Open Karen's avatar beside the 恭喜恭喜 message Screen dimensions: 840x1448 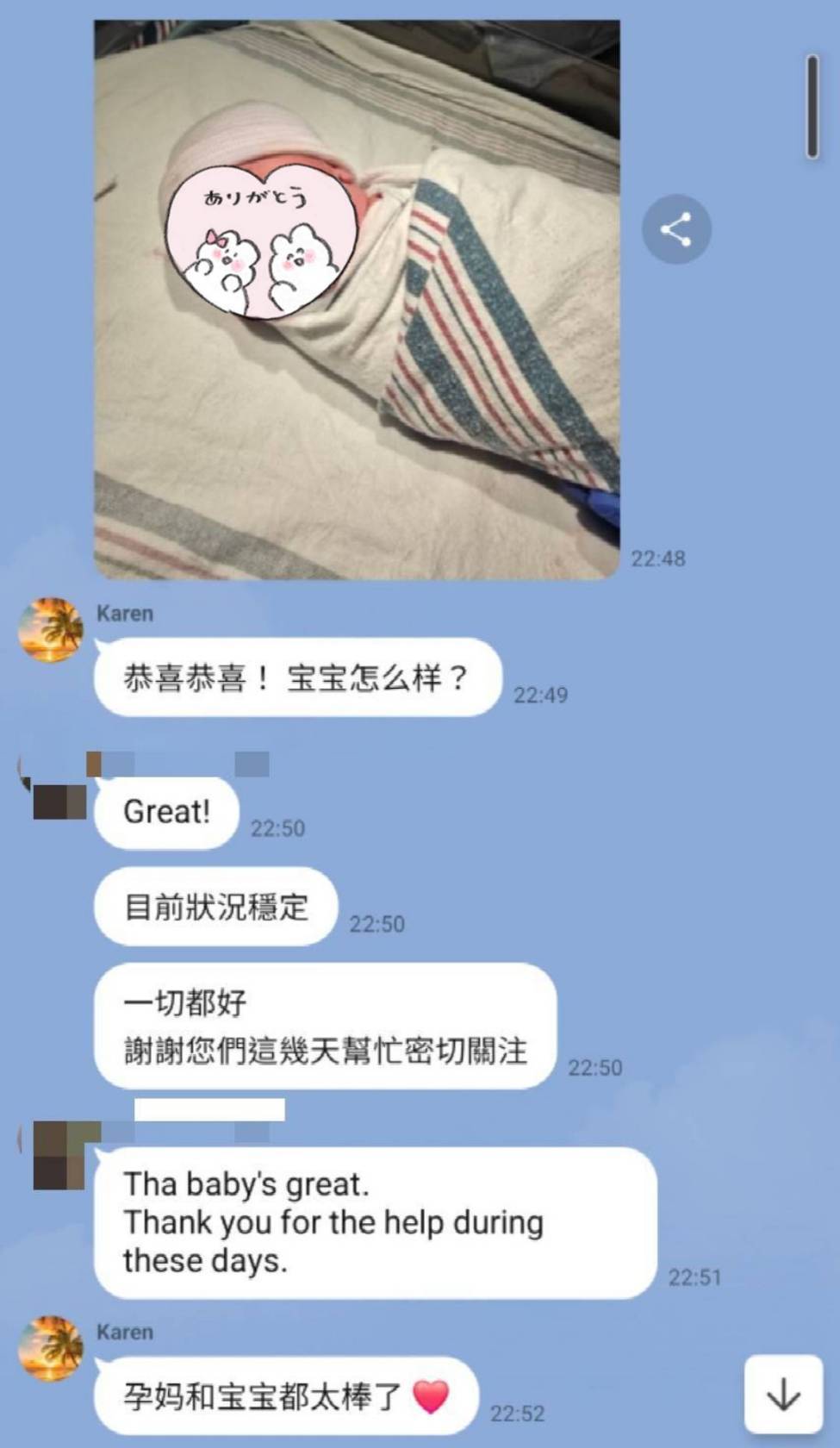pyautogui.click(x=51, y=630)
